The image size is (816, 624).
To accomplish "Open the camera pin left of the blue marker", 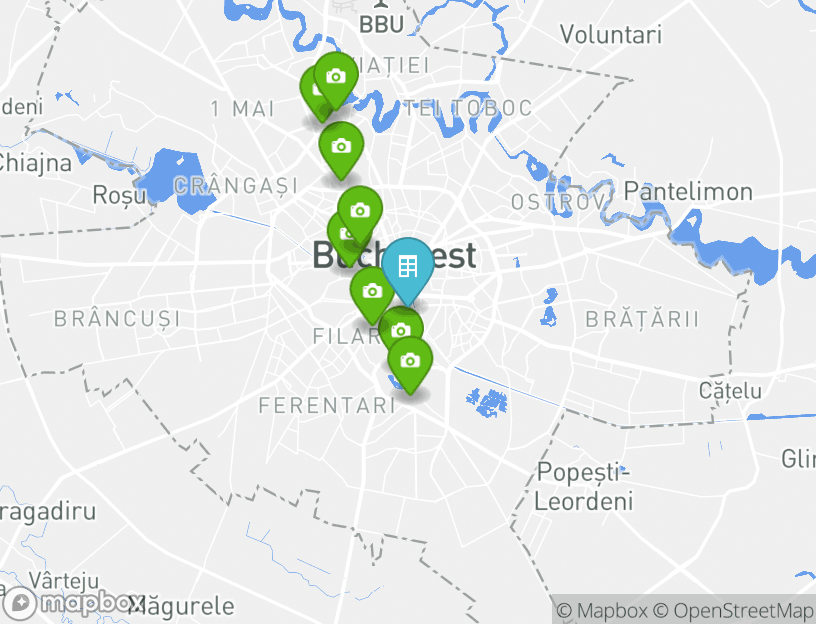I will tap(372, 291).
